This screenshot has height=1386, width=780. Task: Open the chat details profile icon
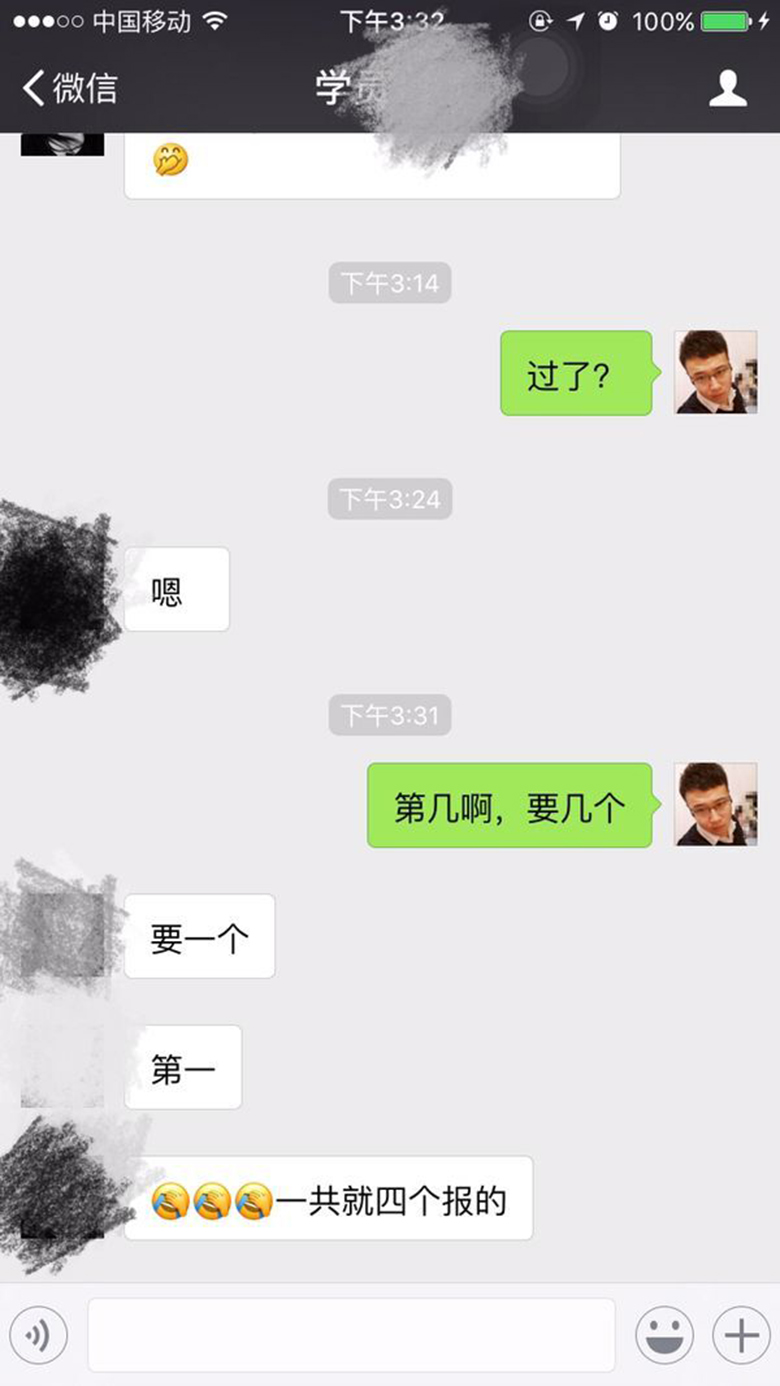click(x=727, y=88)
